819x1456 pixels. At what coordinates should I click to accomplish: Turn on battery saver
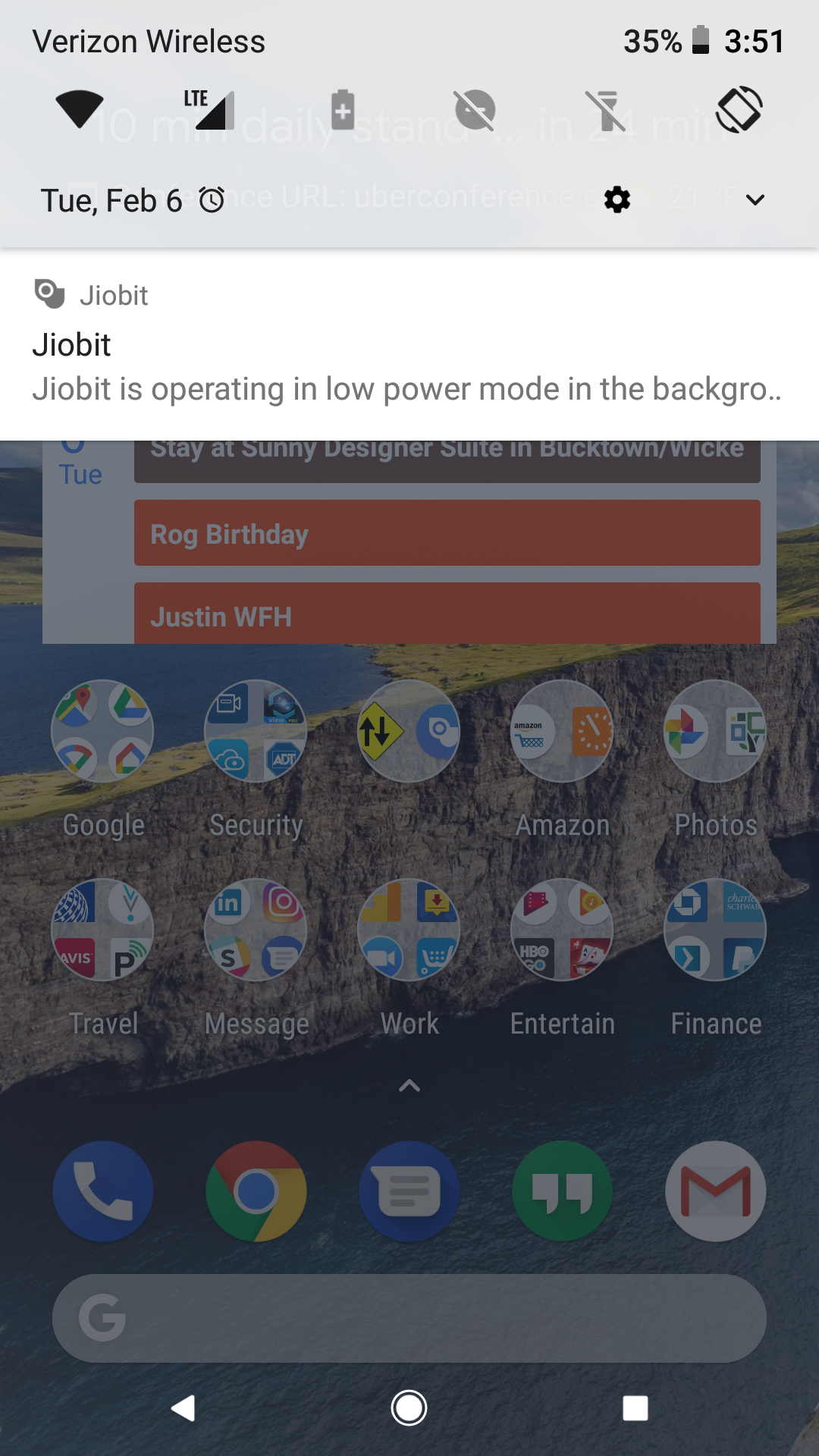click(343, 110)
